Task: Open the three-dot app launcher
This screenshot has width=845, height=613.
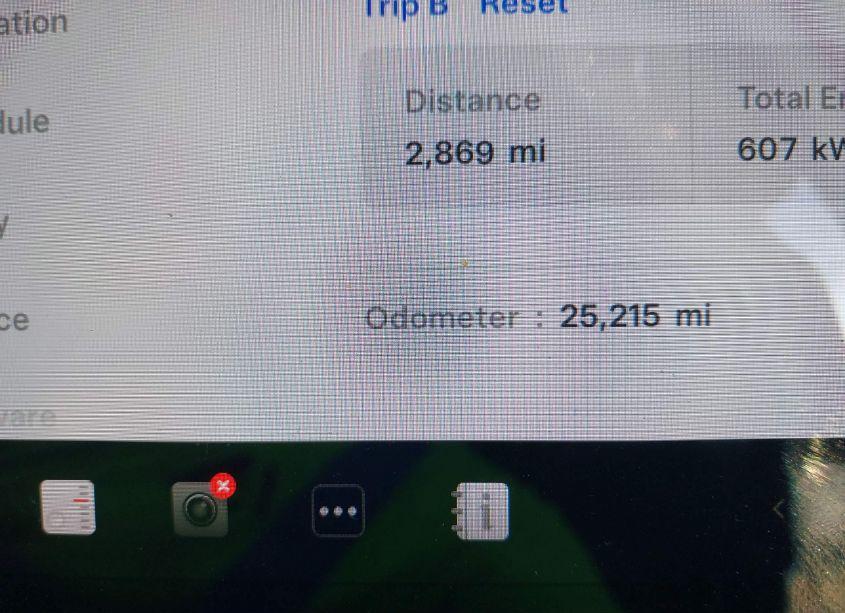Action: pyautogui.click(x=338, y=510)
